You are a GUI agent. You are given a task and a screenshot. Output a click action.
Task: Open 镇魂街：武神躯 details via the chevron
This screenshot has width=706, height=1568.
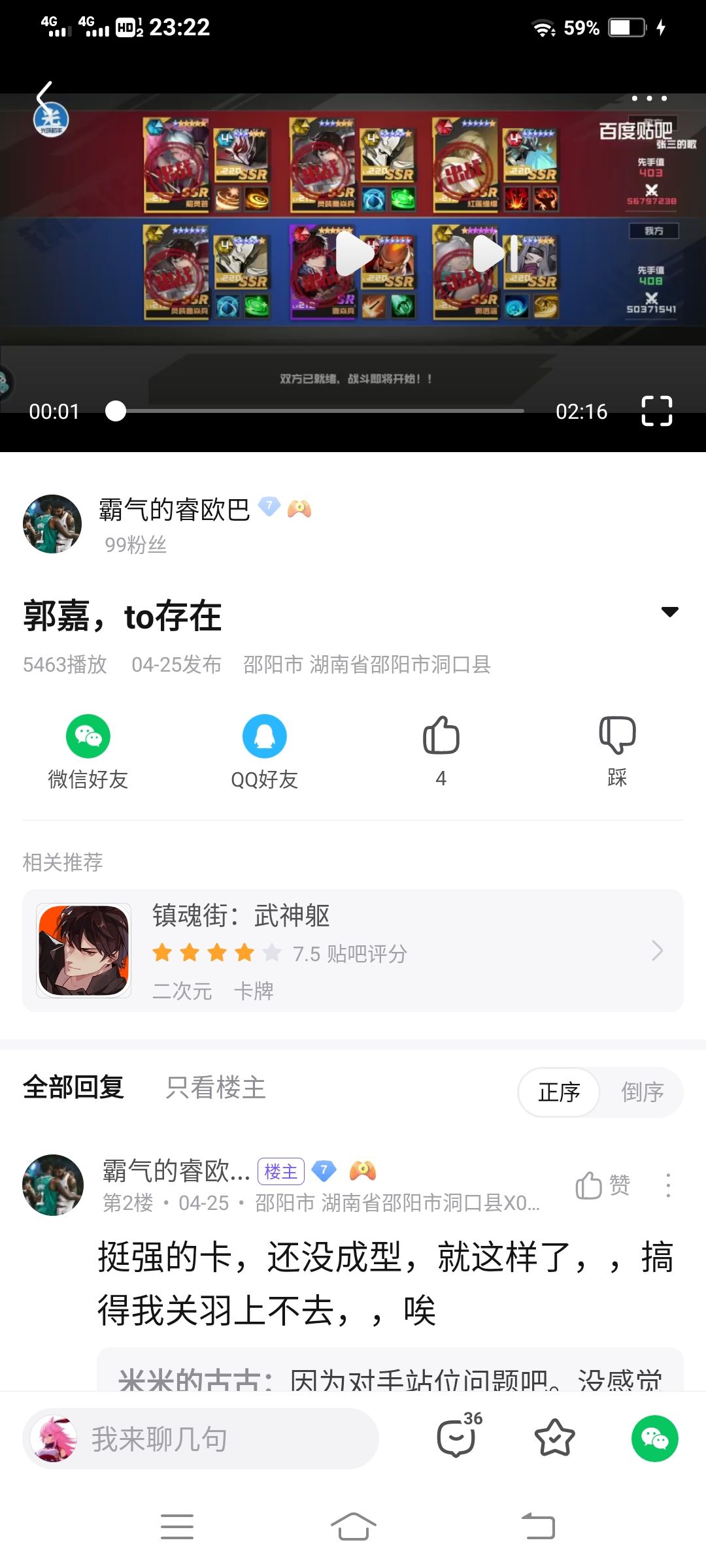[657, 951]
